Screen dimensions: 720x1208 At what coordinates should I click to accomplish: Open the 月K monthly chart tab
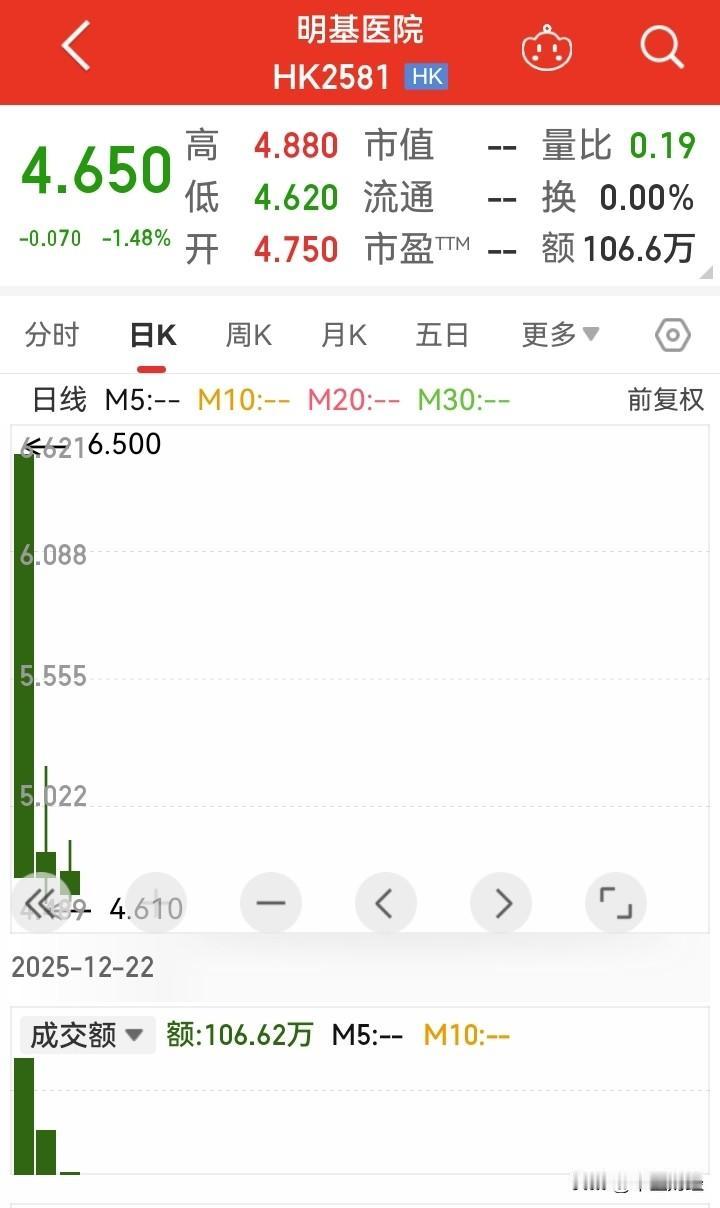pyautogui.click(x=343, y=335)
